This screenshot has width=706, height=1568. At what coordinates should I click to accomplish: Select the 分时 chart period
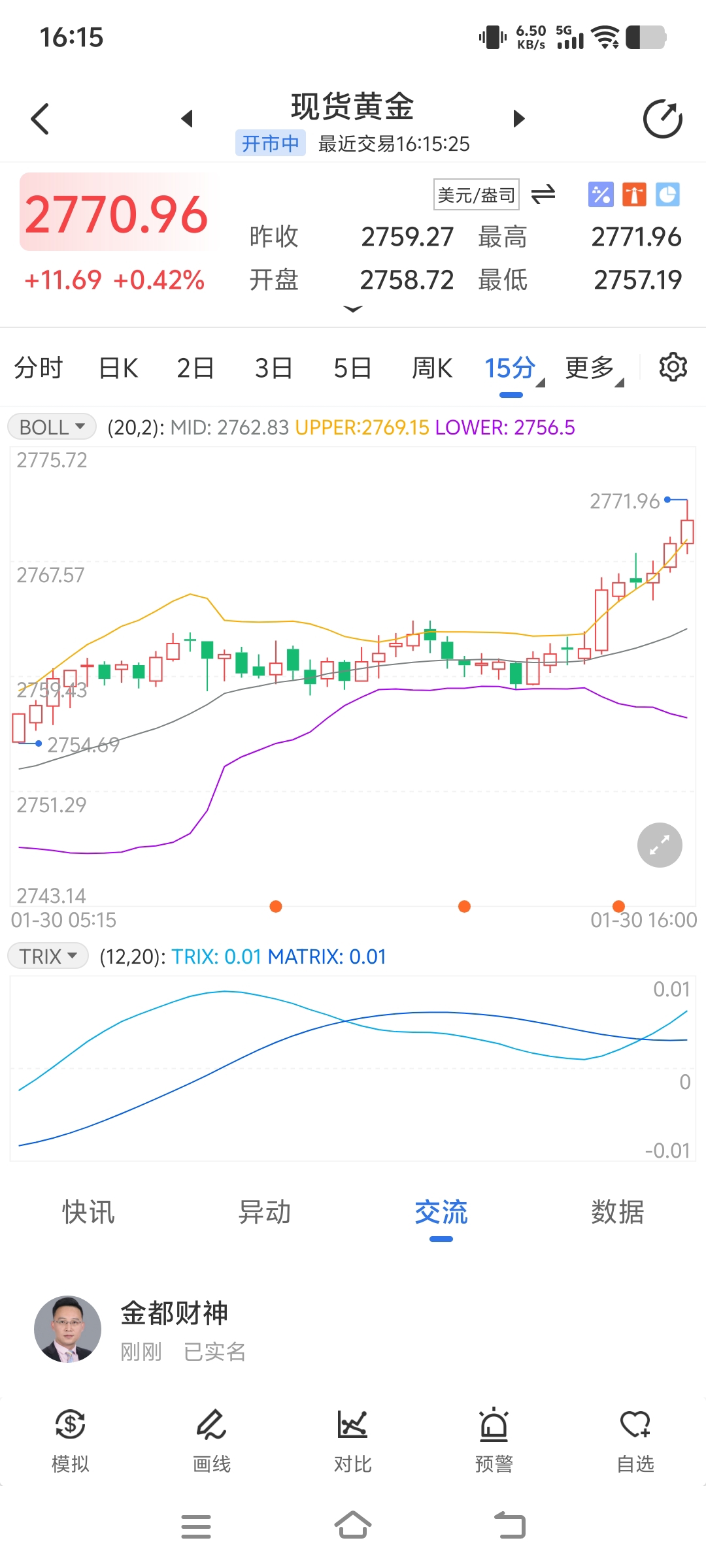coord(39,368)
